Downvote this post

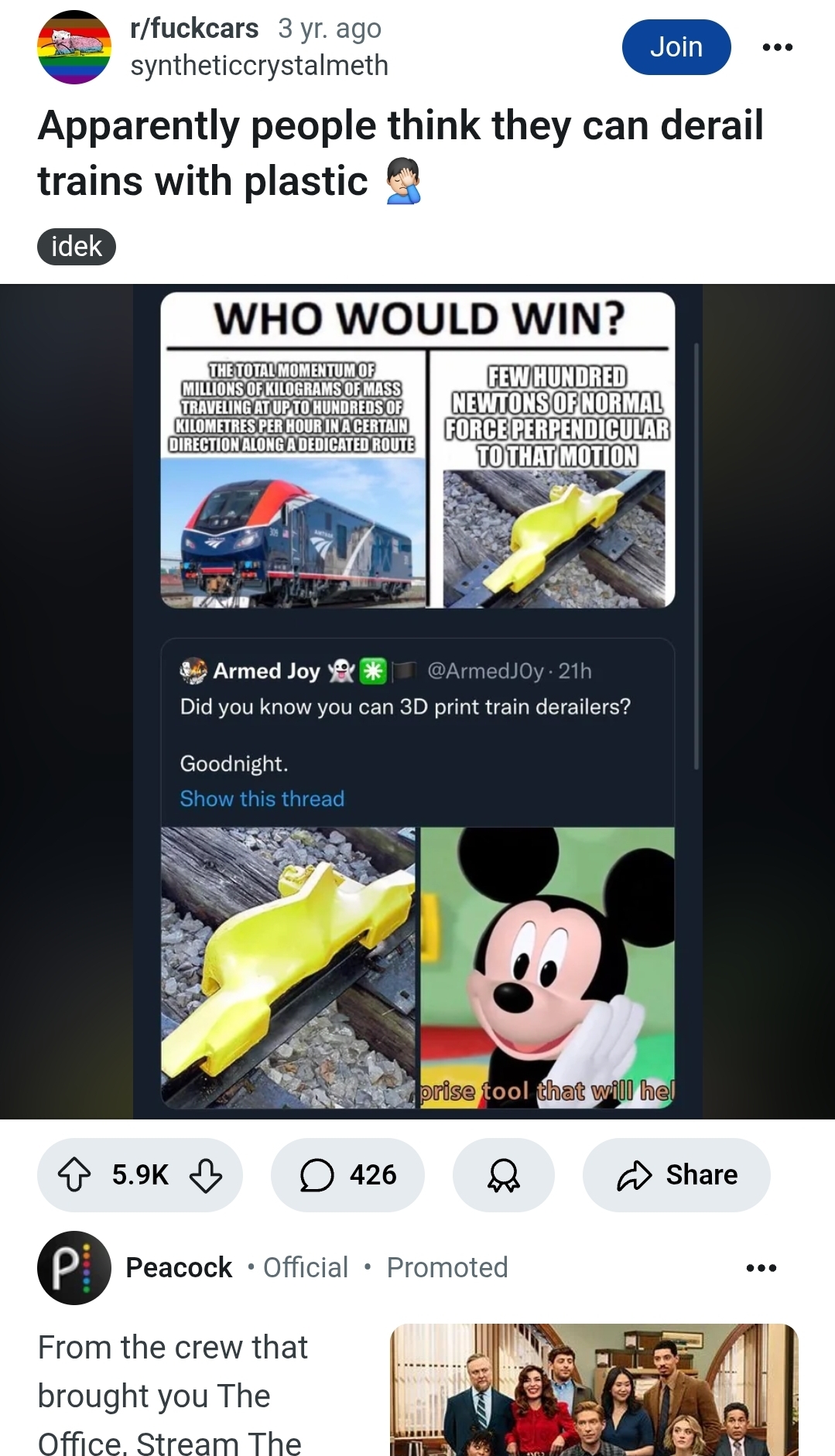pos(206,1174)
